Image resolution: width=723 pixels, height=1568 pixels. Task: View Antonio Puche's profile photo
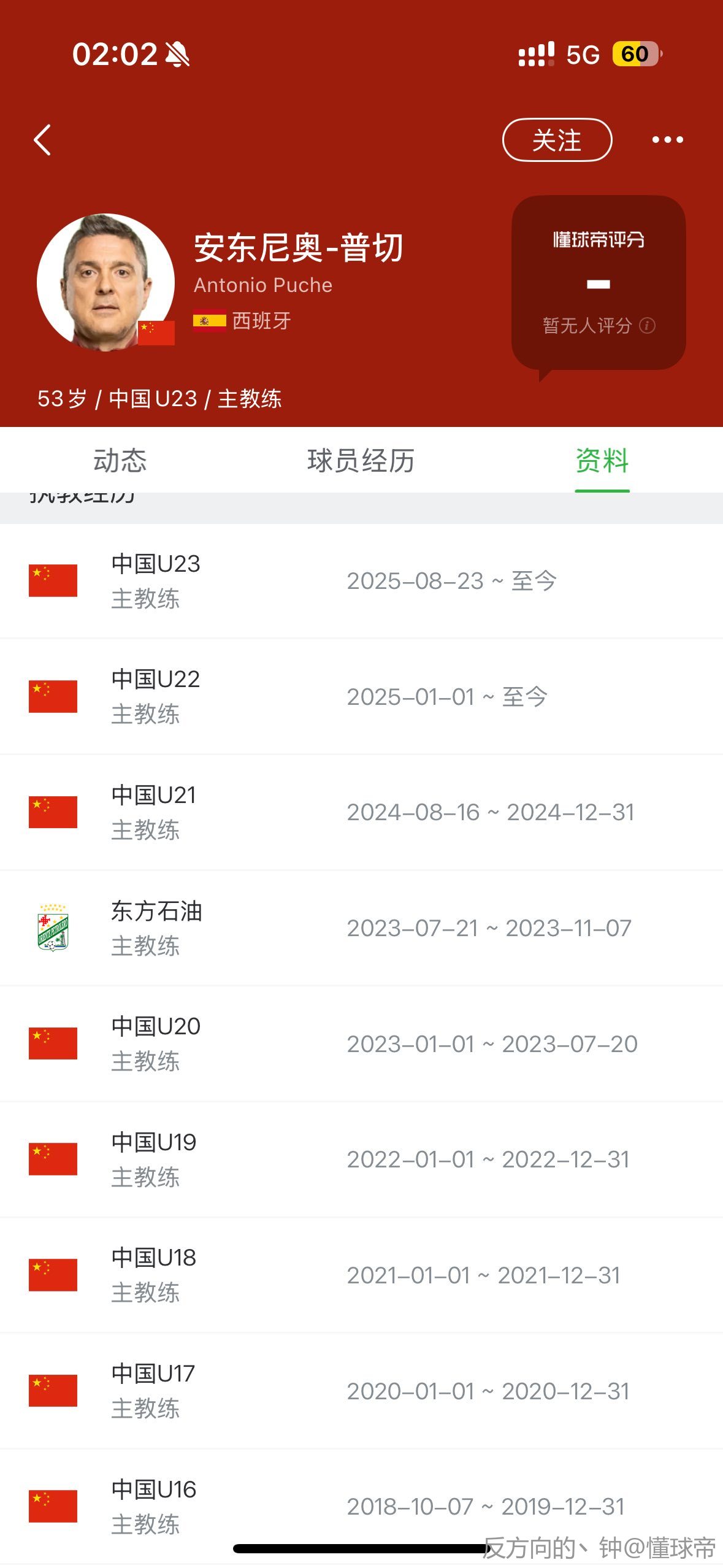tap(105, 282)
